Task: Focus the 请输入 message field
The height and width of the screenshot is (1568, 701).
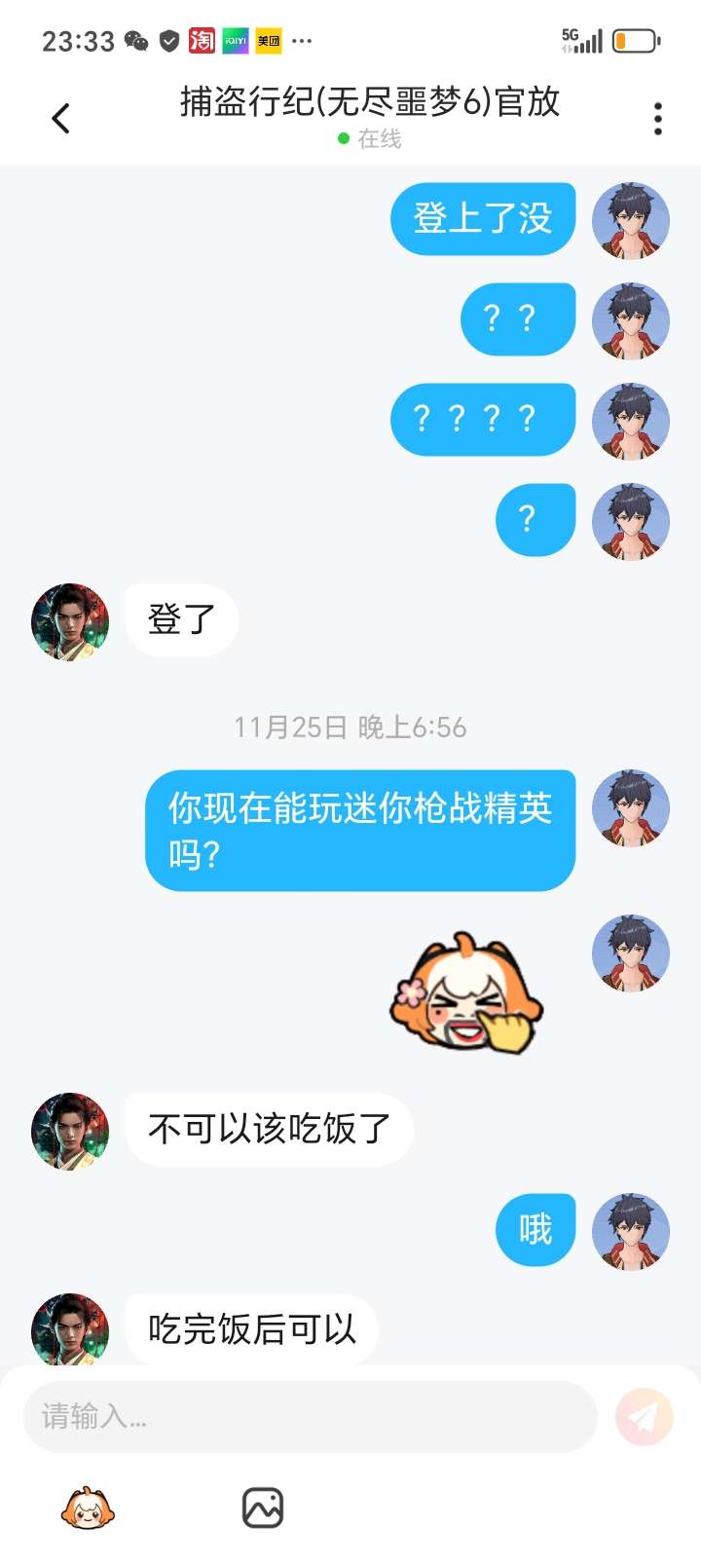Action: point(310,1416)
